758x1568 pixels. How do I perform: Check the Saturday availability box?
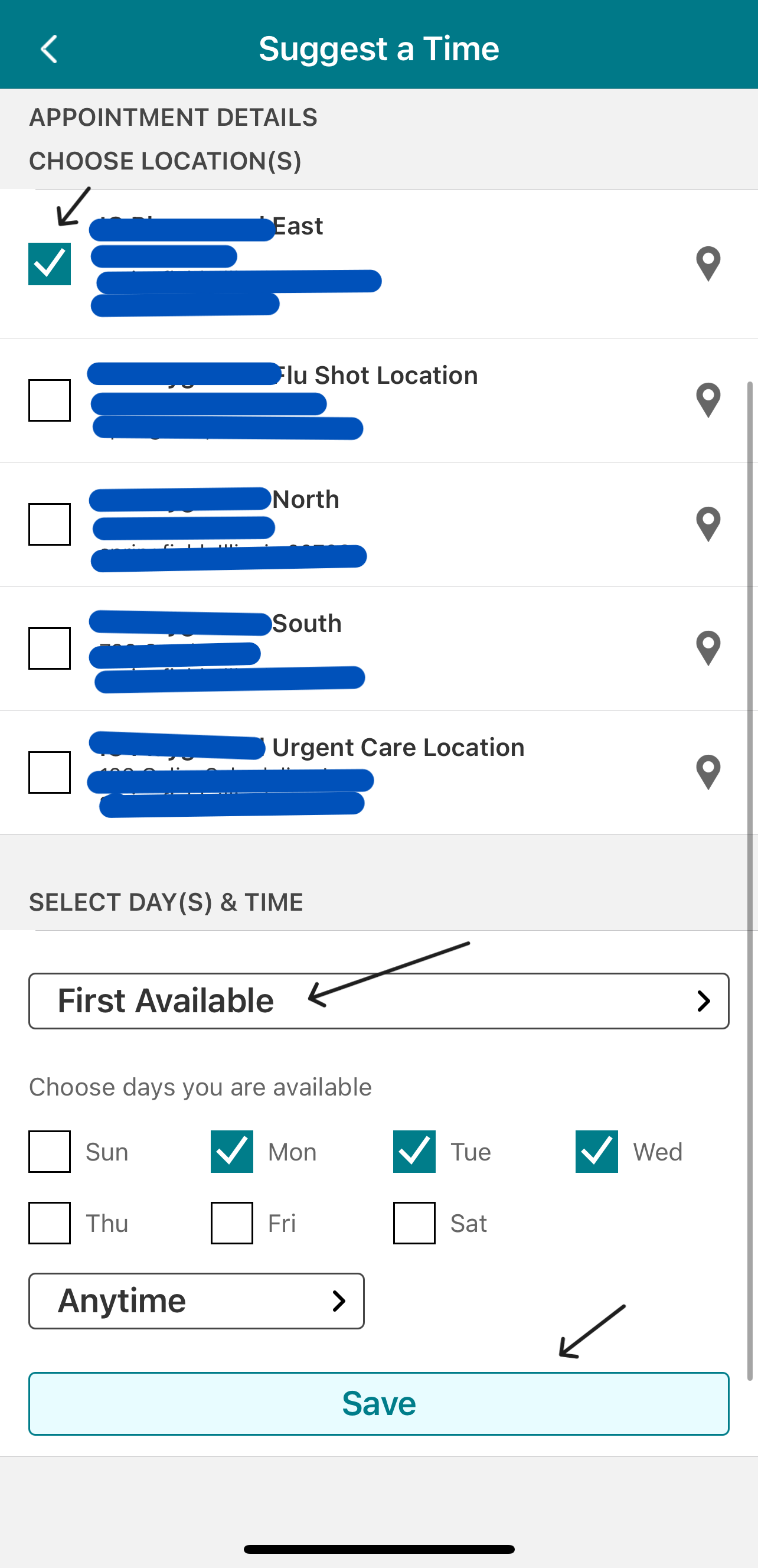(414, 1224)
